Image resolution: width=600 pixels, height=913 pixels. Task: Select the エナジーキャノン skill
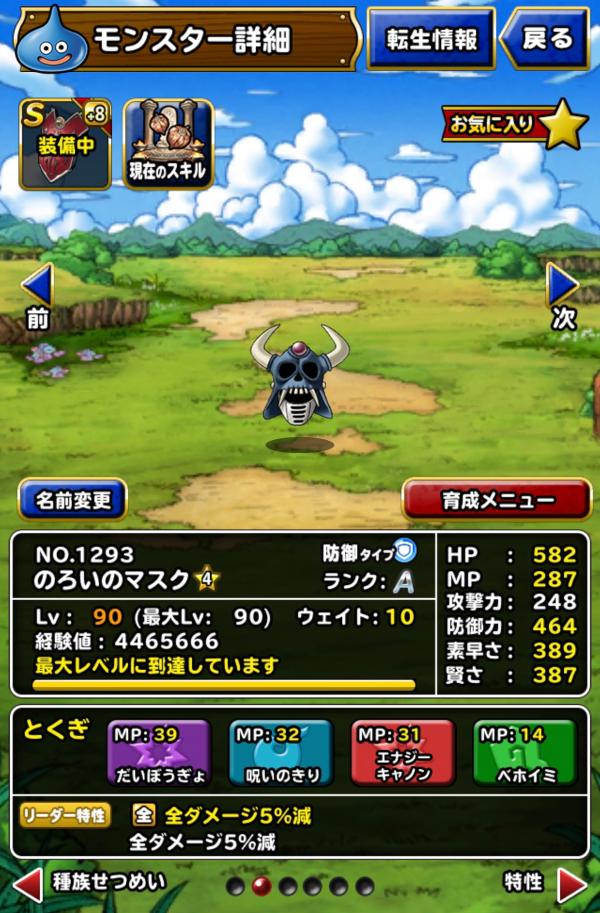pyautogui.click(x=403, y=753)
